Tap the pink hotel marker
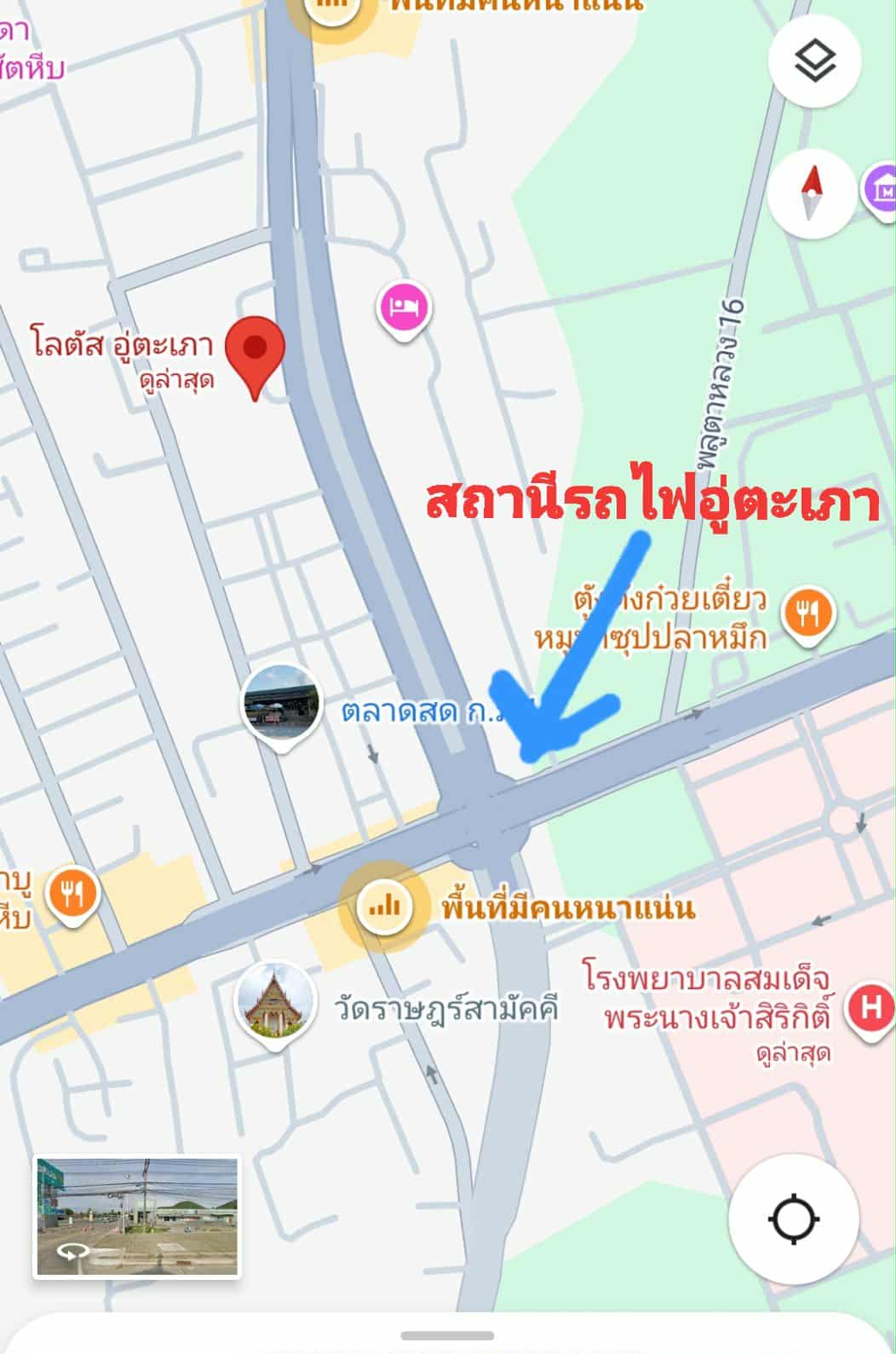 pyautogui.click(x=404, y=308)
